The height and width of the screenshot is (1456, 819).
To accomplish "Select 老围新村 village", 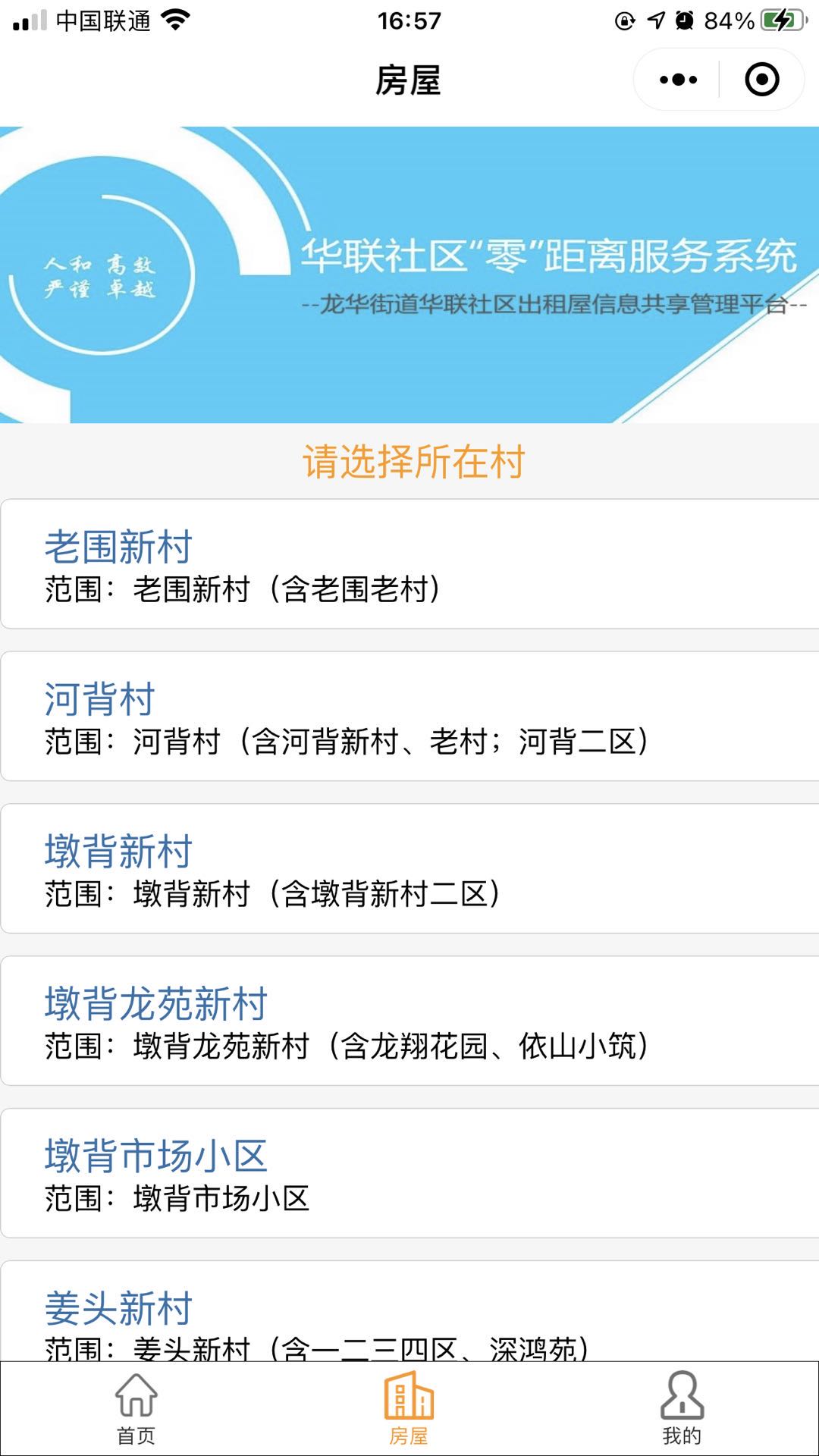I will click(409, 564).
